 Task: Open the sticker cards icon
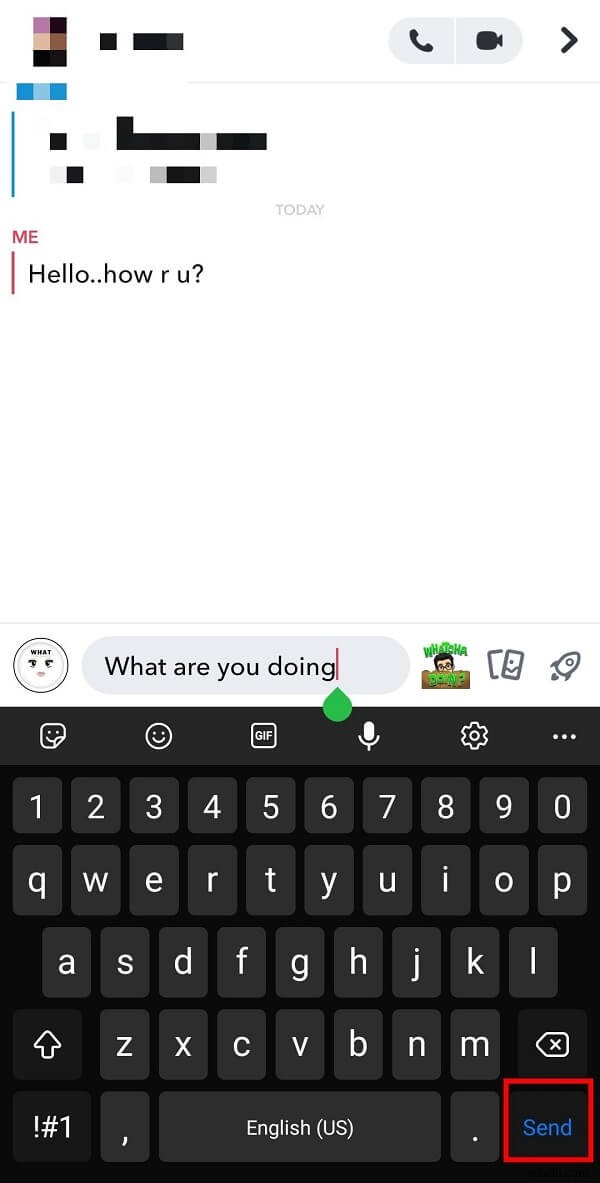[x=506, y=665]
